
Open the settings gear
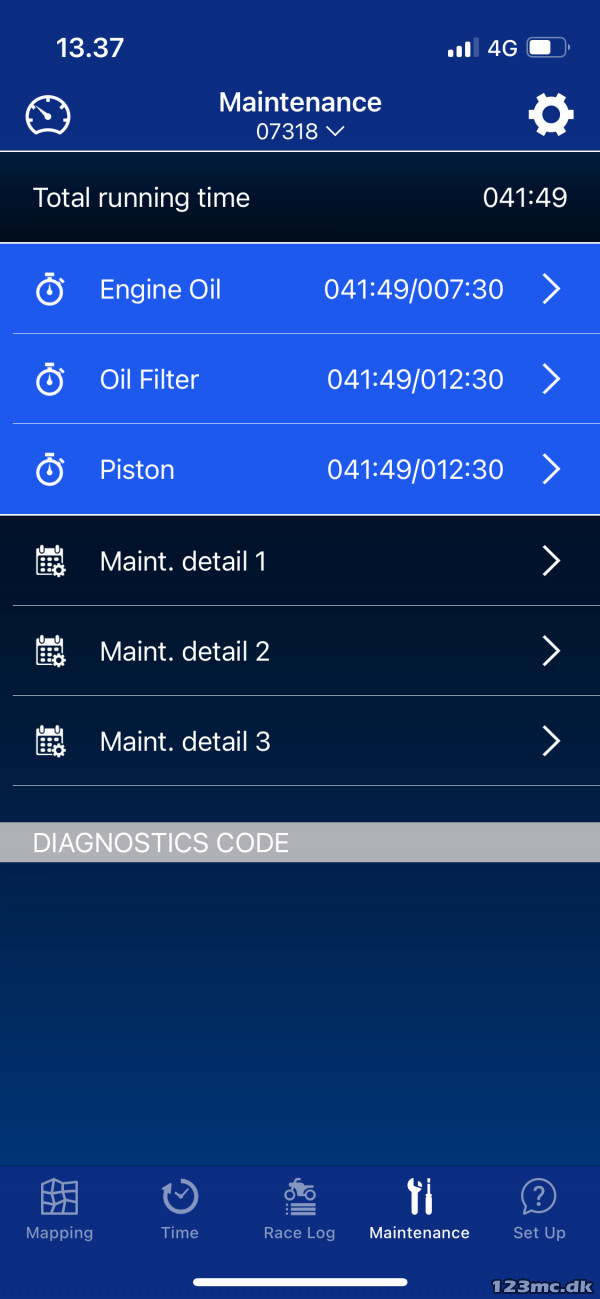pos(551,115)
